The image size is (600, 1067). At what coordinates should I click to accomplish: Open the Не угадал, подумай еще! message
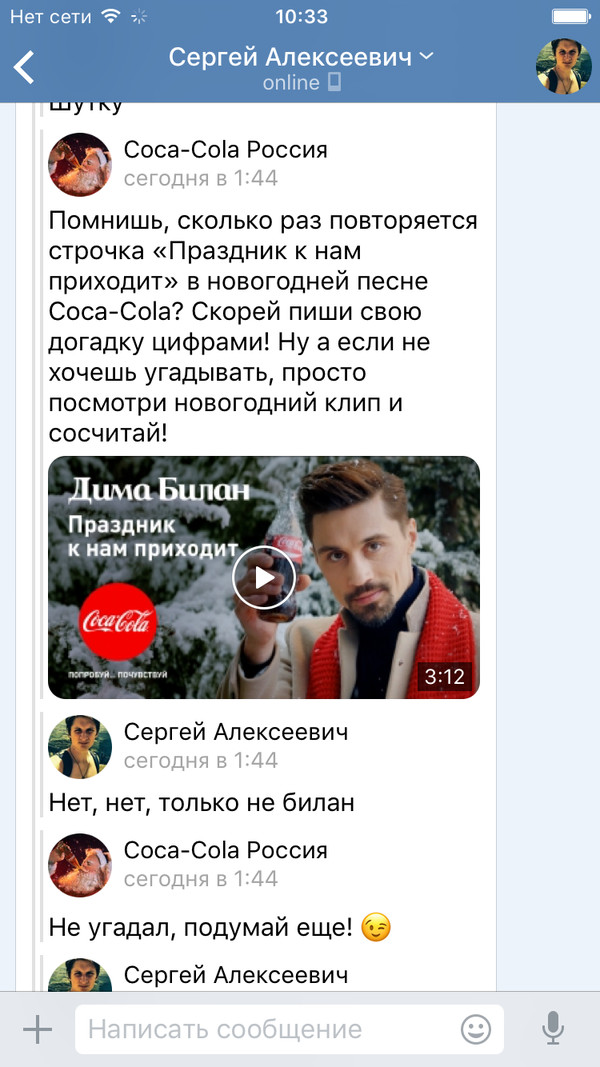[x=201, y=928]
